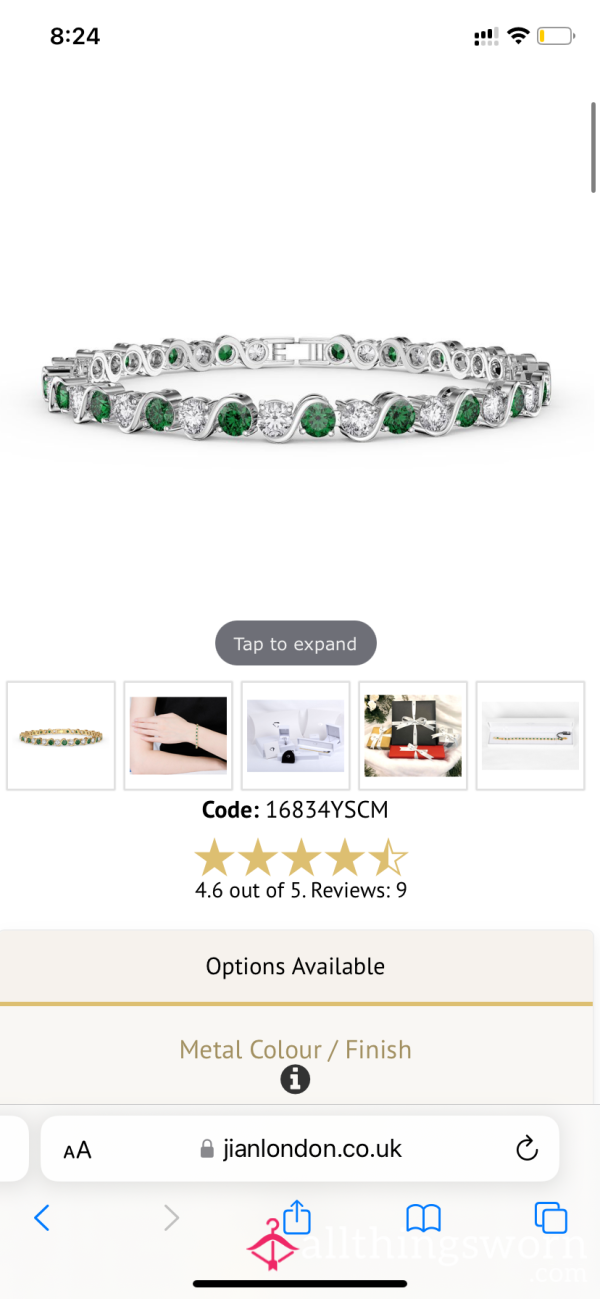Select the gold bracelet thumbnail
The height and width of the screenshot is (1299, 600).
(61, 736)
